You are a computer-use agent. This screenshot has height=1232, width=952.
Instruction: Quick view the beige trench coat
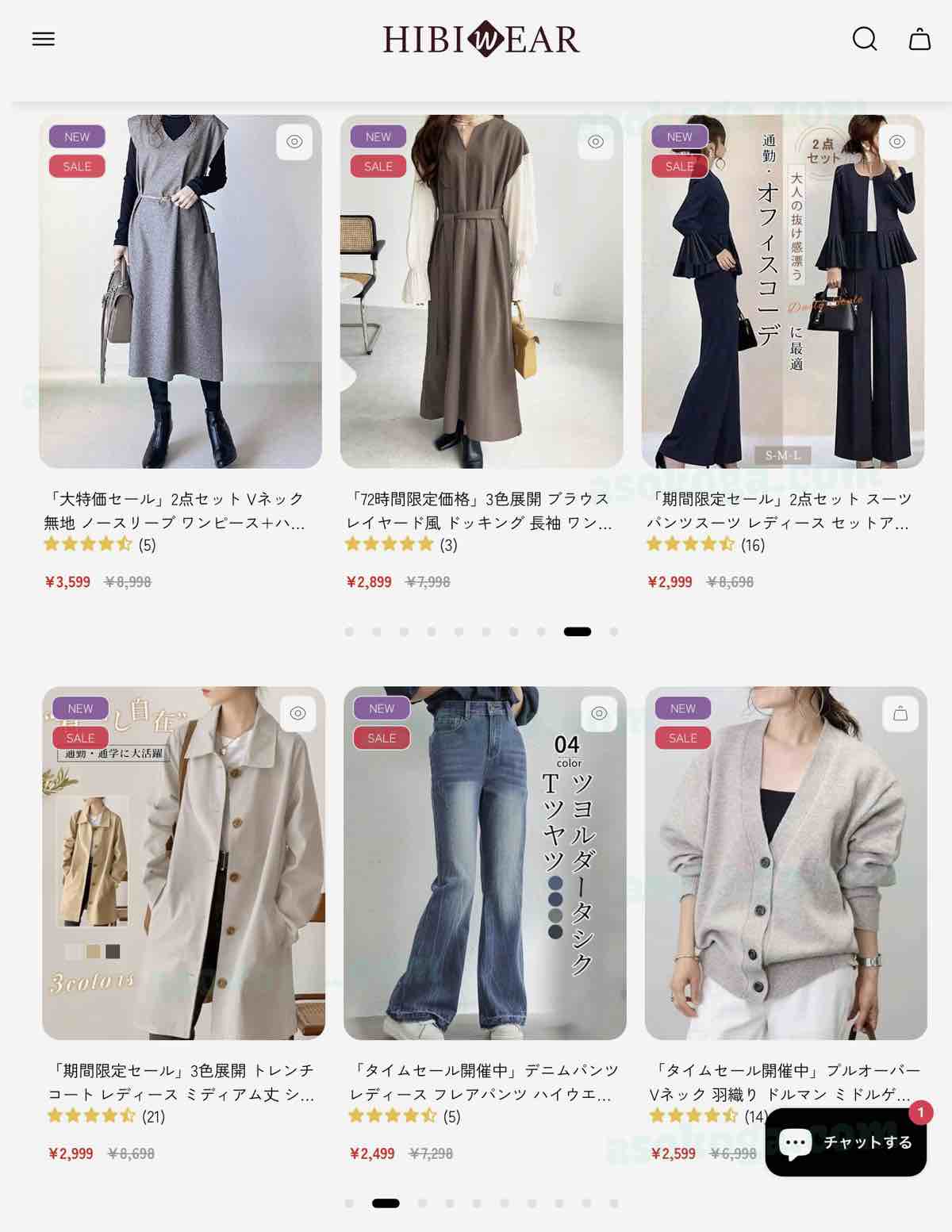[x=297, y=713]
